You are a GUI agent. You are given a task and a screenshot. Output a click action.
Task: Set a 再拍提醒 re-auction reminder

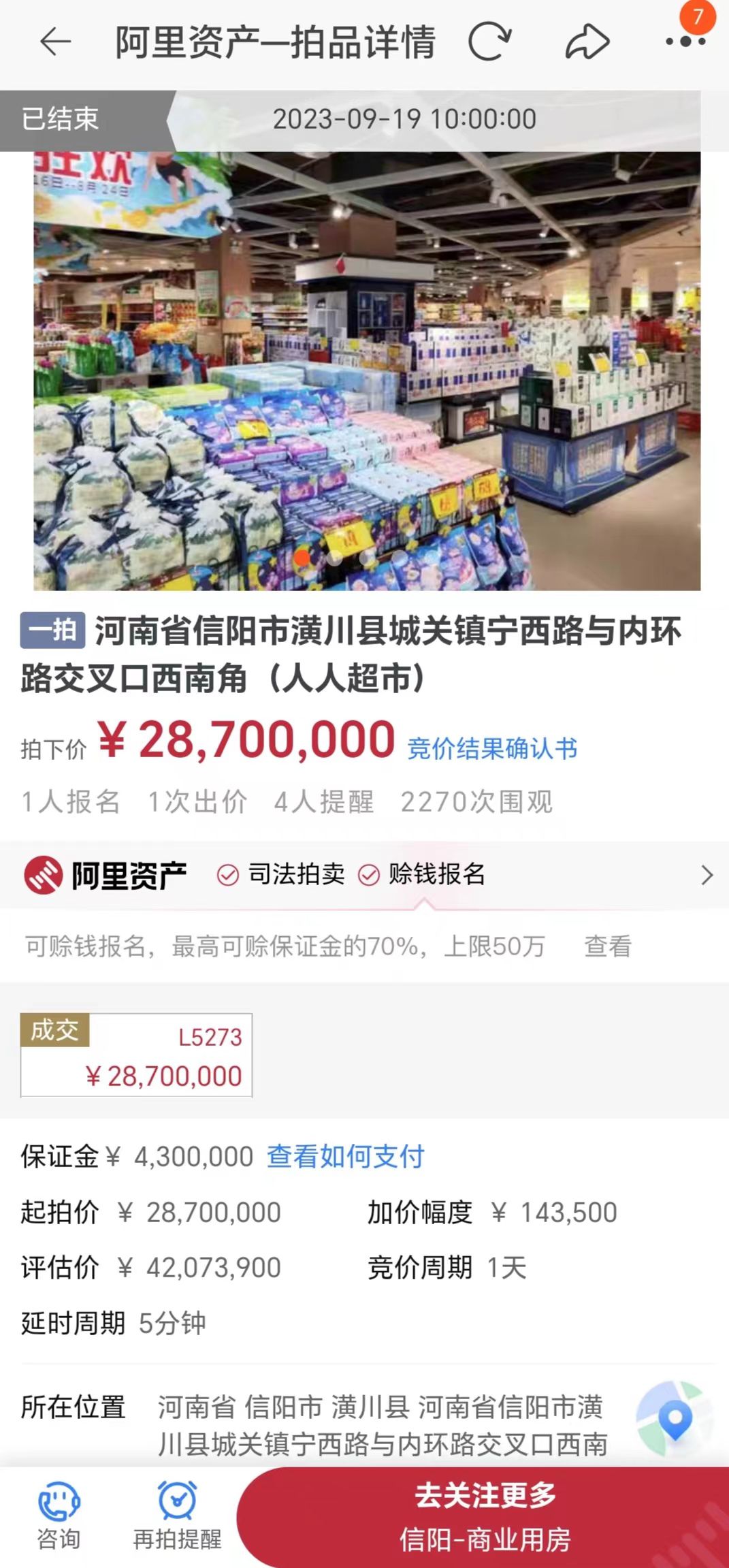177,1516
